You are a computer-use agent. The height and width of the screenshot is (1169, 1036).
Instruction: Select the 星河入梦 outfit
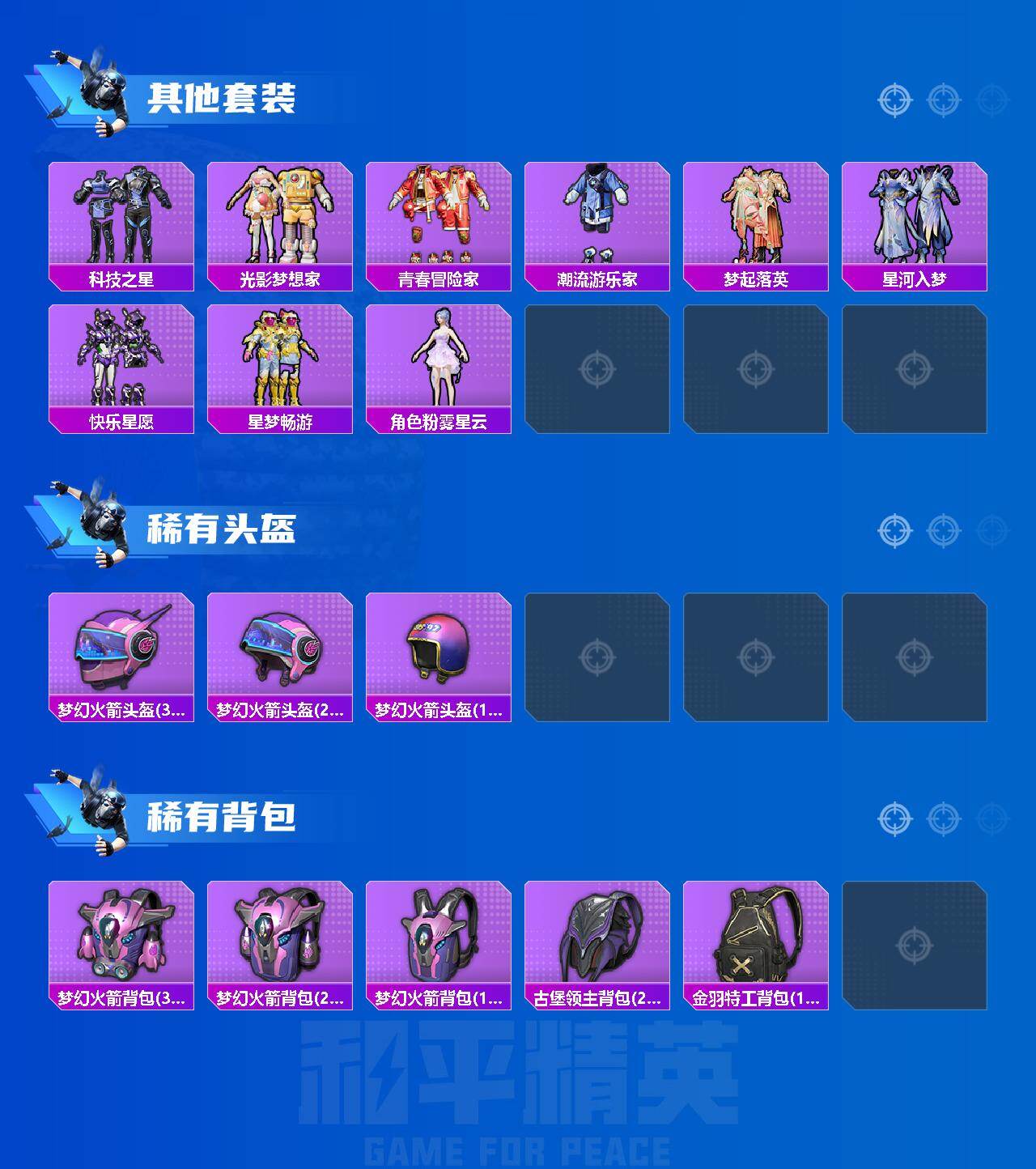pyautogui.click(x=915, y=219)
